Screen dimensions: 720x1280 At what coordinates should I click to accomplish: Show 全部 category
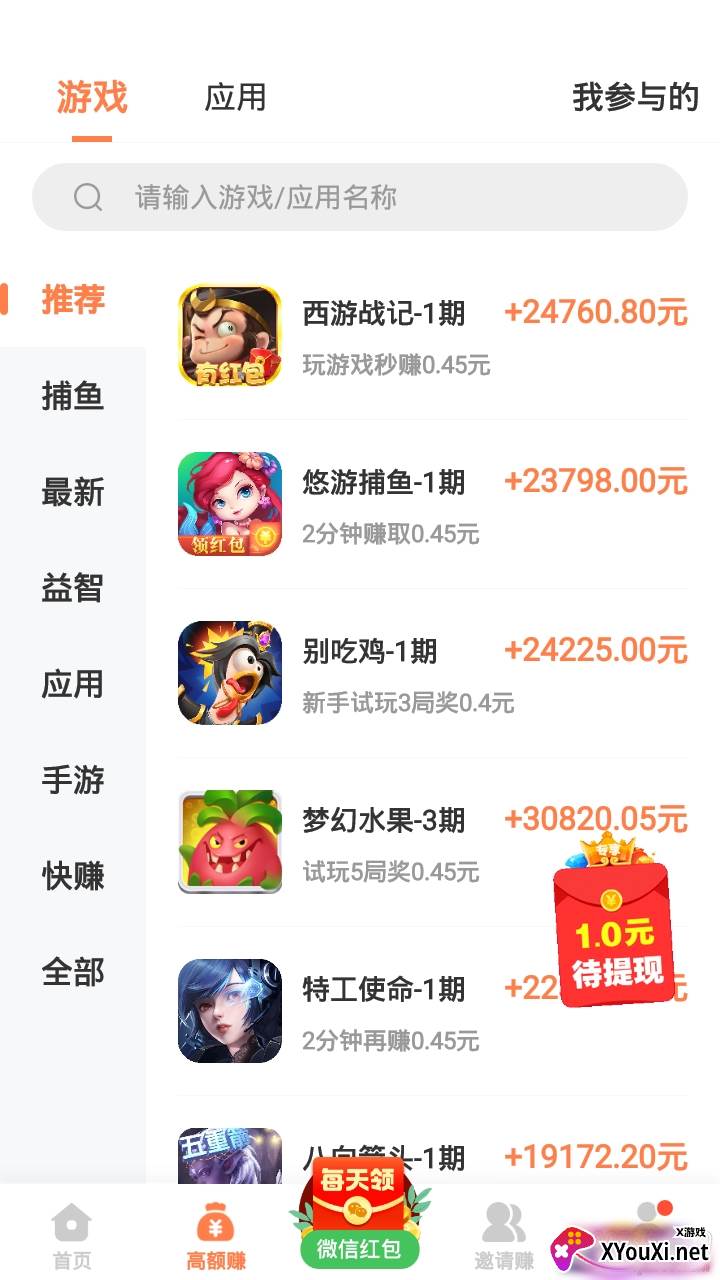[x=73, y=972]
